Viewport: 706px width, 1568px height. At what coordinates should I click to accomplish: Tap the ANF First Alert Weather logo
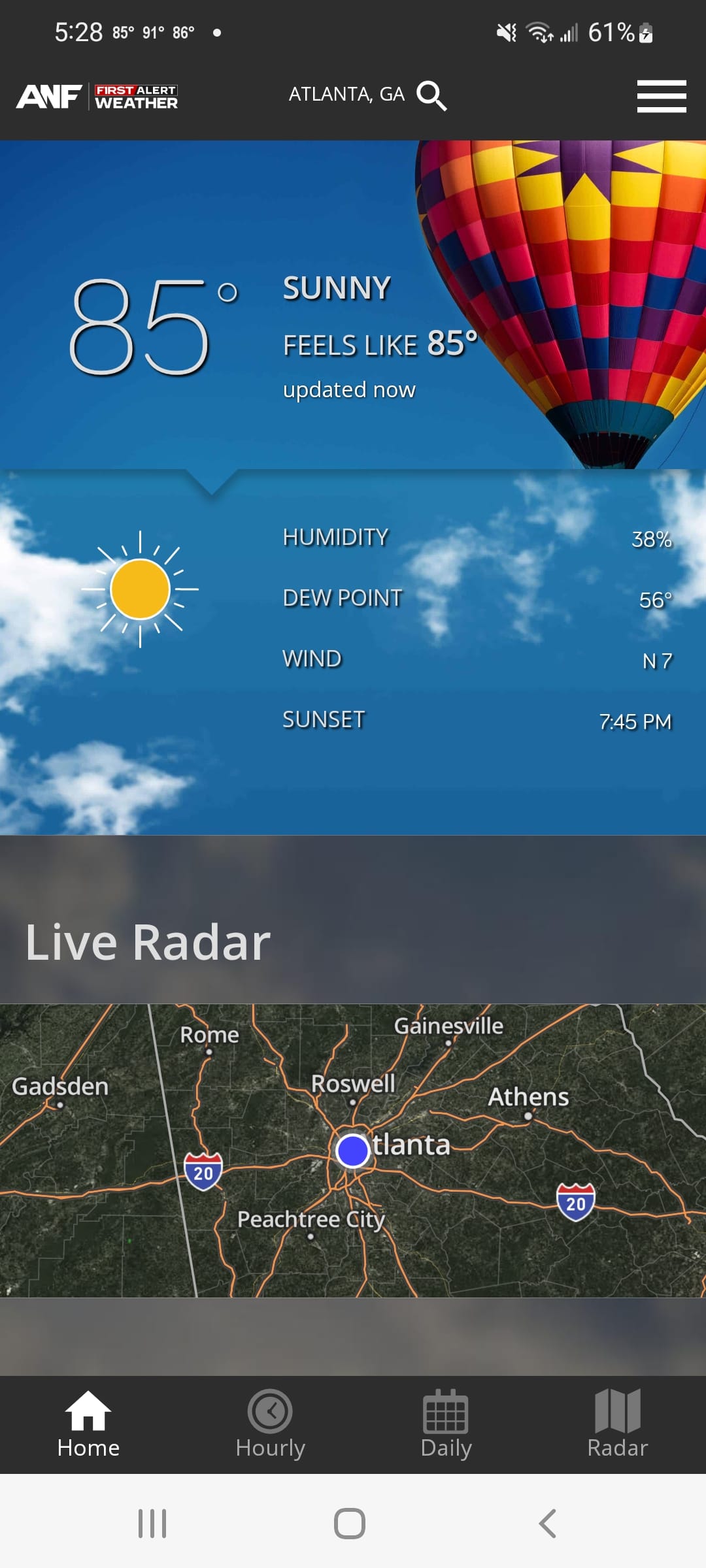(x=96, y=95)
